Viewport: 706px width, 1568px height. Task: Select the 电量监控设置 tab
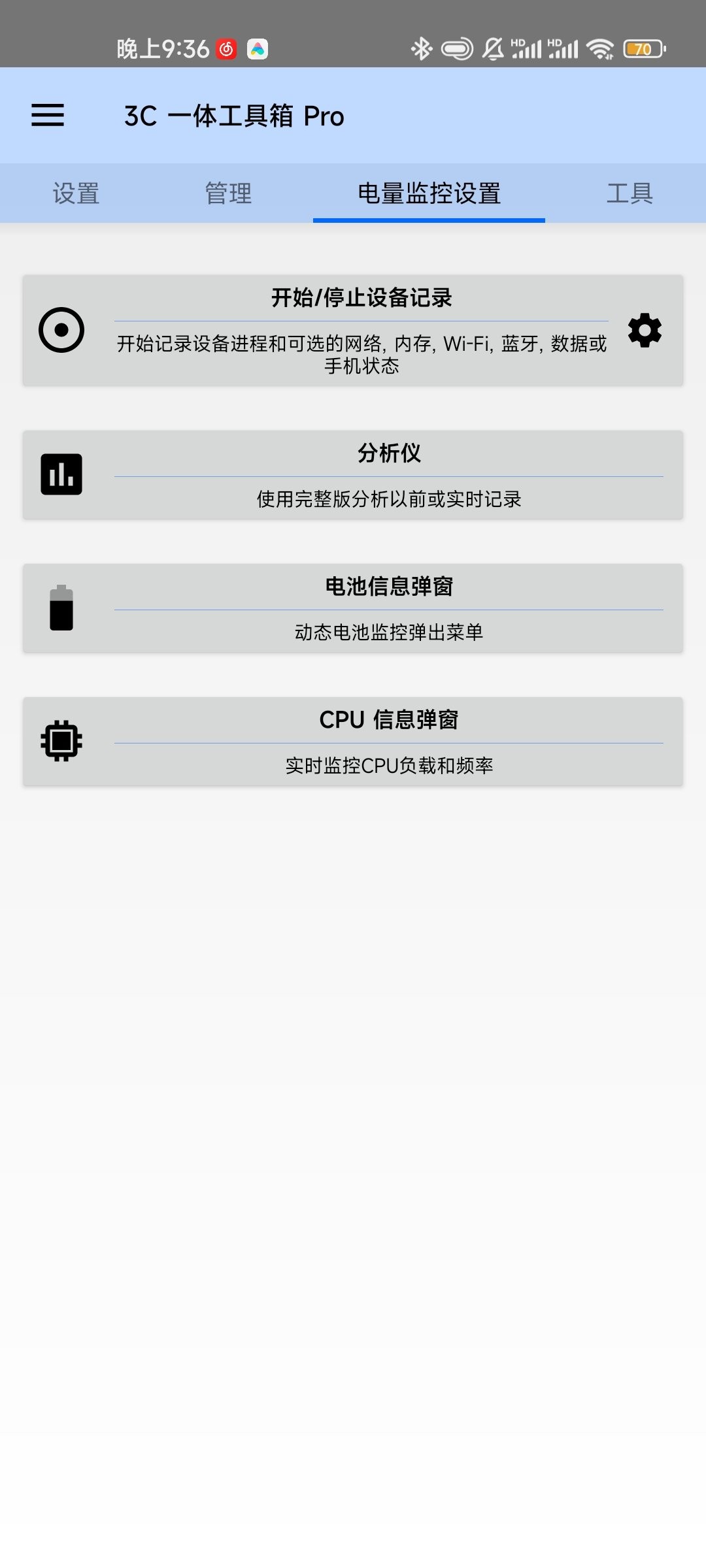point(429,193)
